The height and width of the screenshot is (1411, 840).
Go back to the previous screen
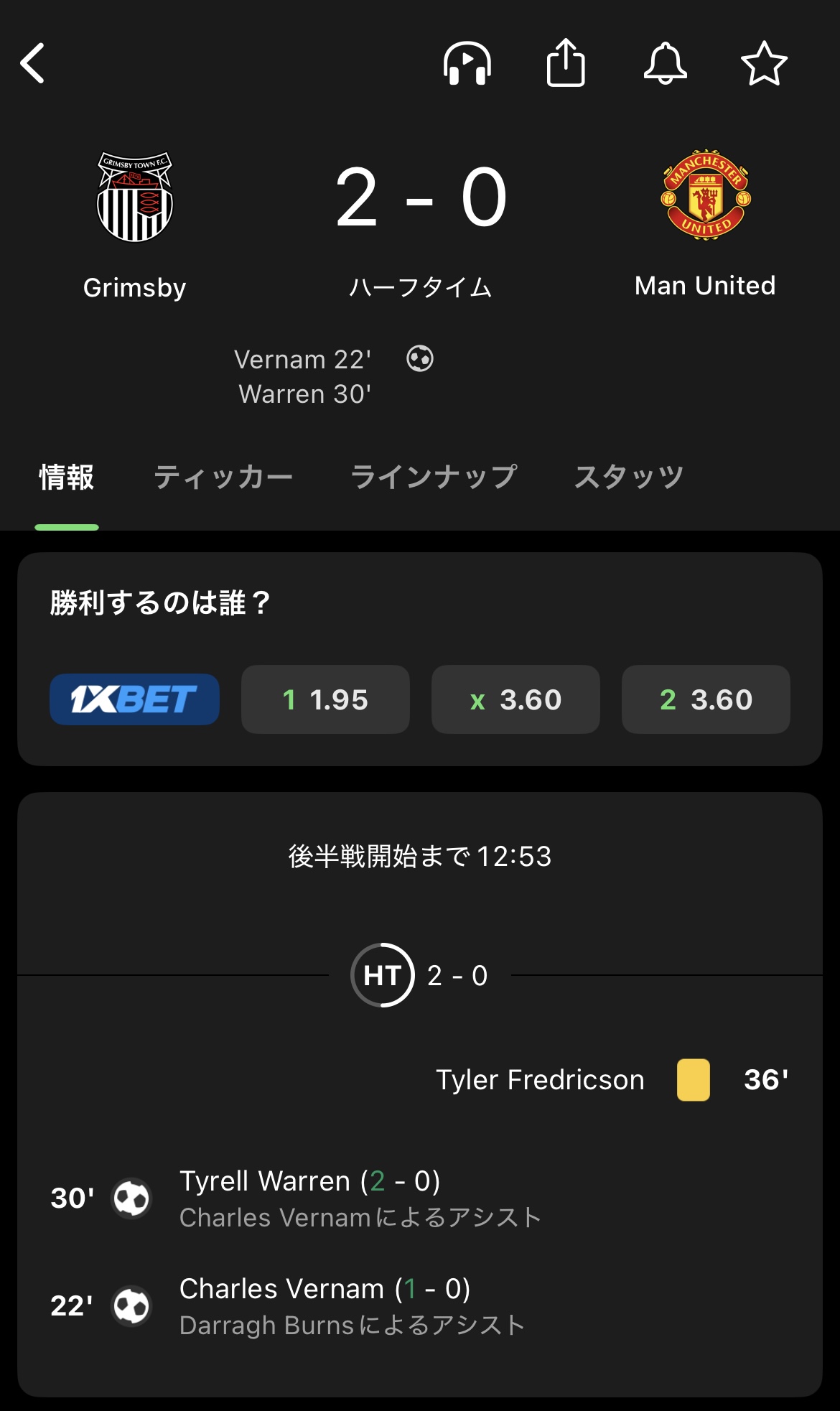coord(33,63)
